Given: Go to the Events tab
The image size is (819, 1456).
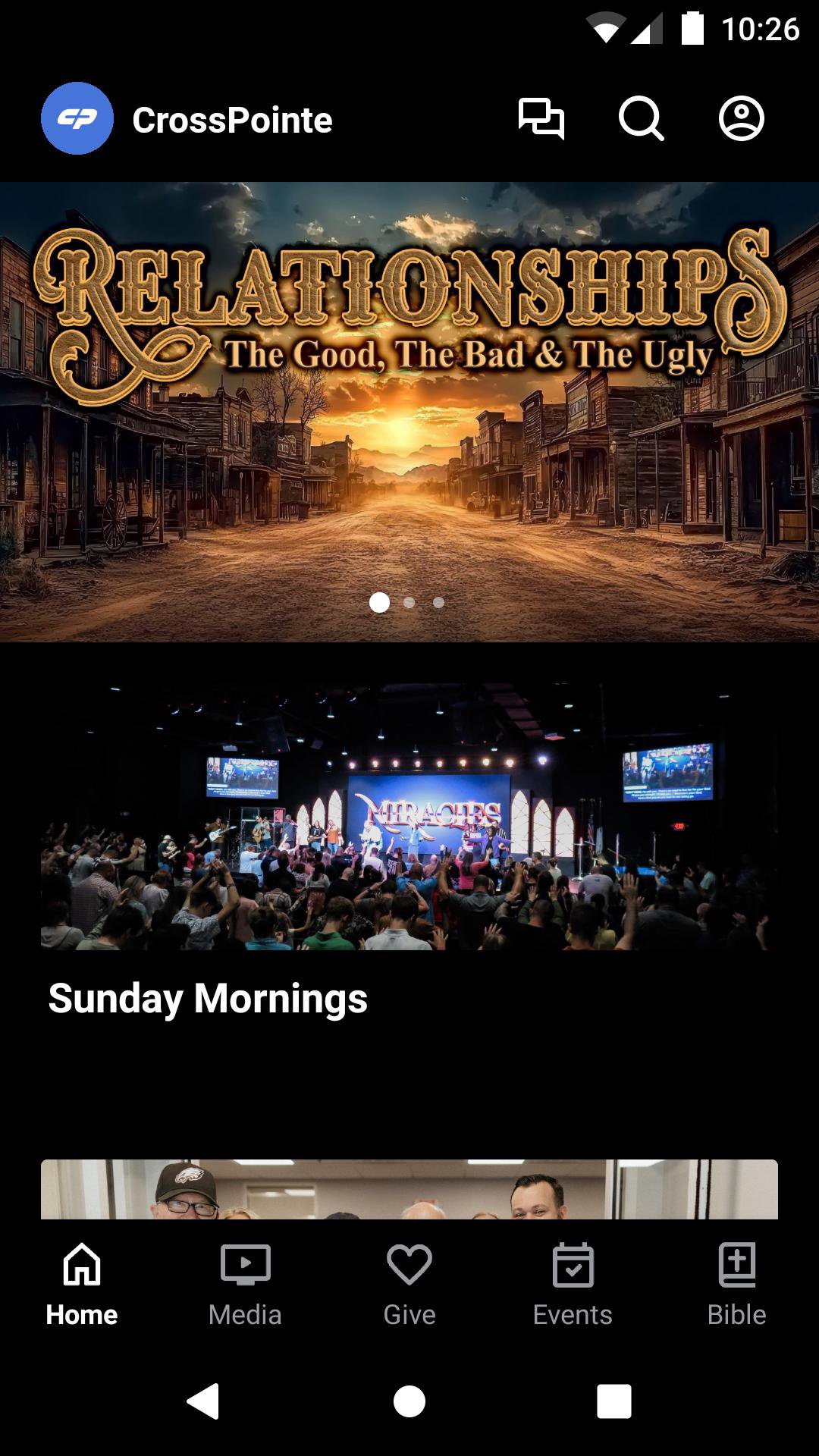Looking at the screenshot, I should click(573, 1285).
